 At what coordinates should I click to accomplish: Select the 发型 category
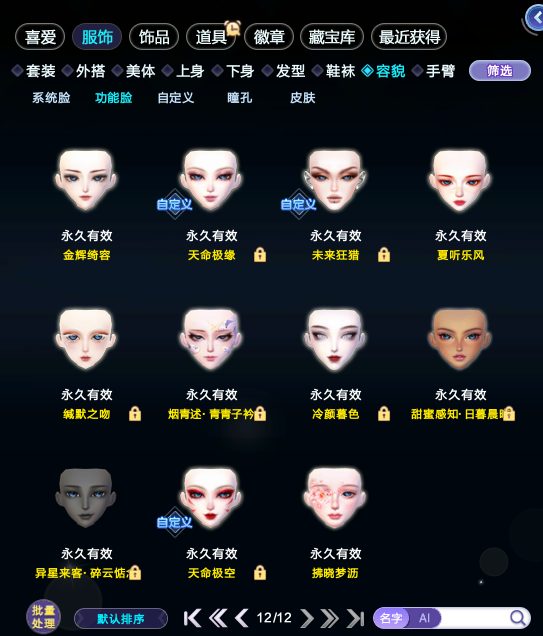(x=284, y=71)
